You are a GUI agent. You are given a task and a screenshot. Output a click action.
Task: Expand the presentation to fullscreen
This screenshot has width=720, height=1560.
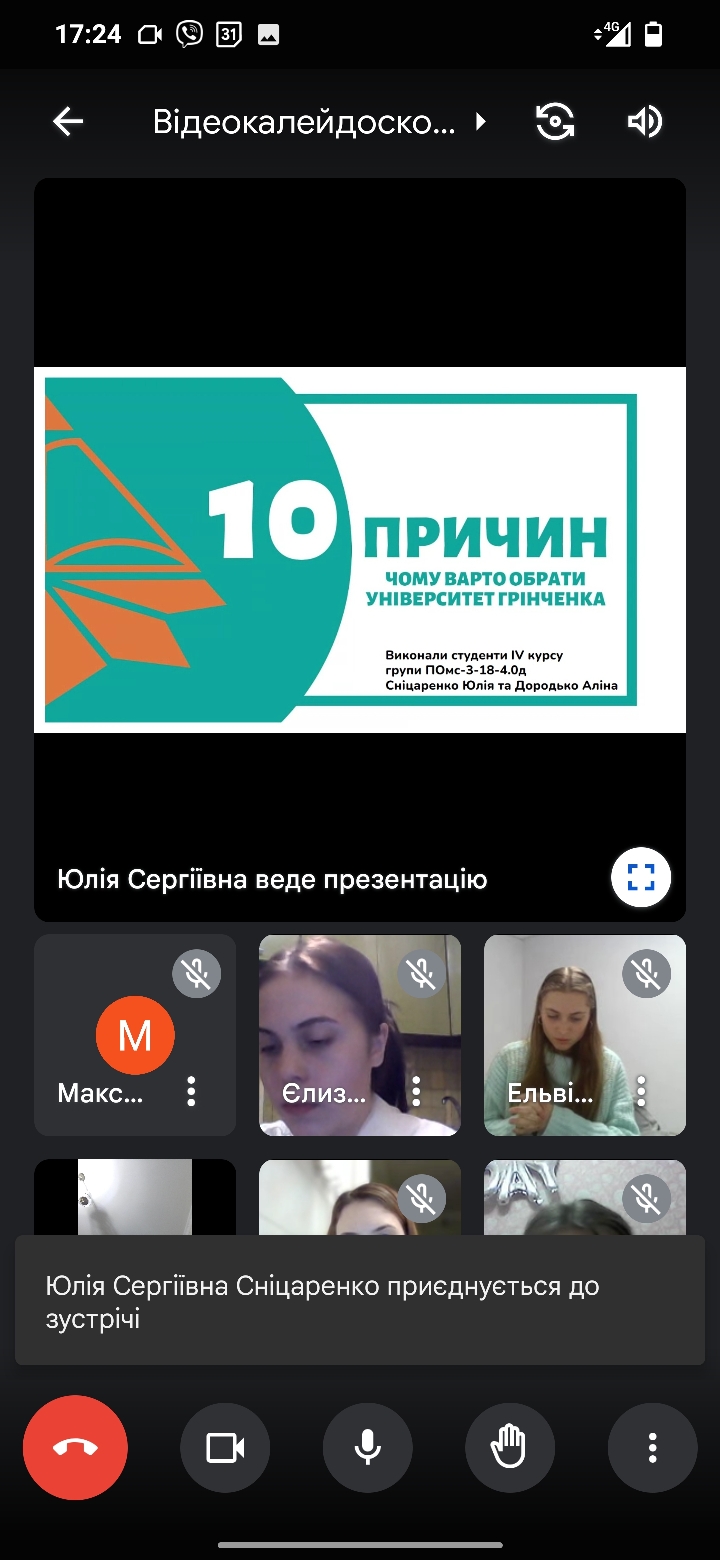click(x=641, y=878)
